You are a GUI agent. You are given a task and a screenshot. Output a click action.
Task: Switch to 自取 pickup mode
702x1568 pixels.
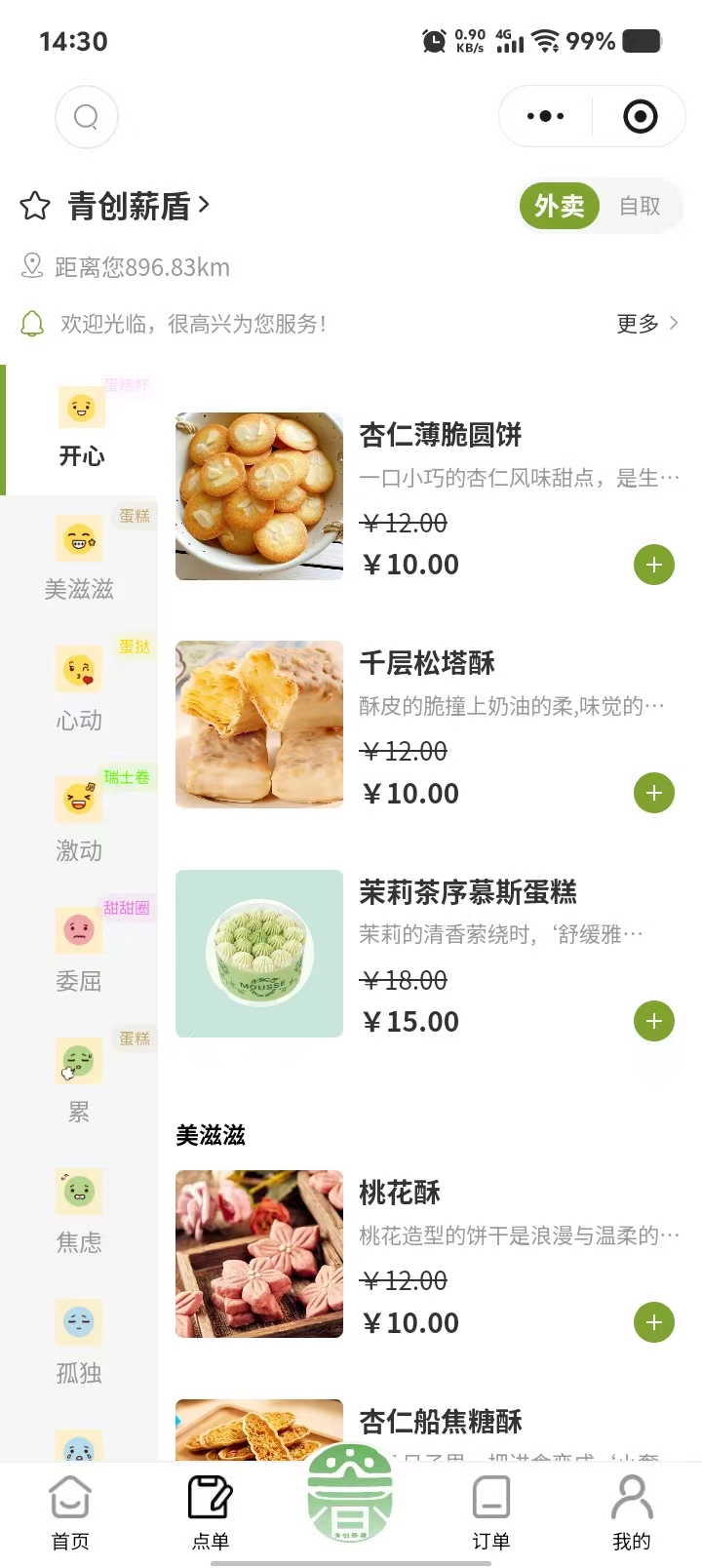tap(640, 206)
